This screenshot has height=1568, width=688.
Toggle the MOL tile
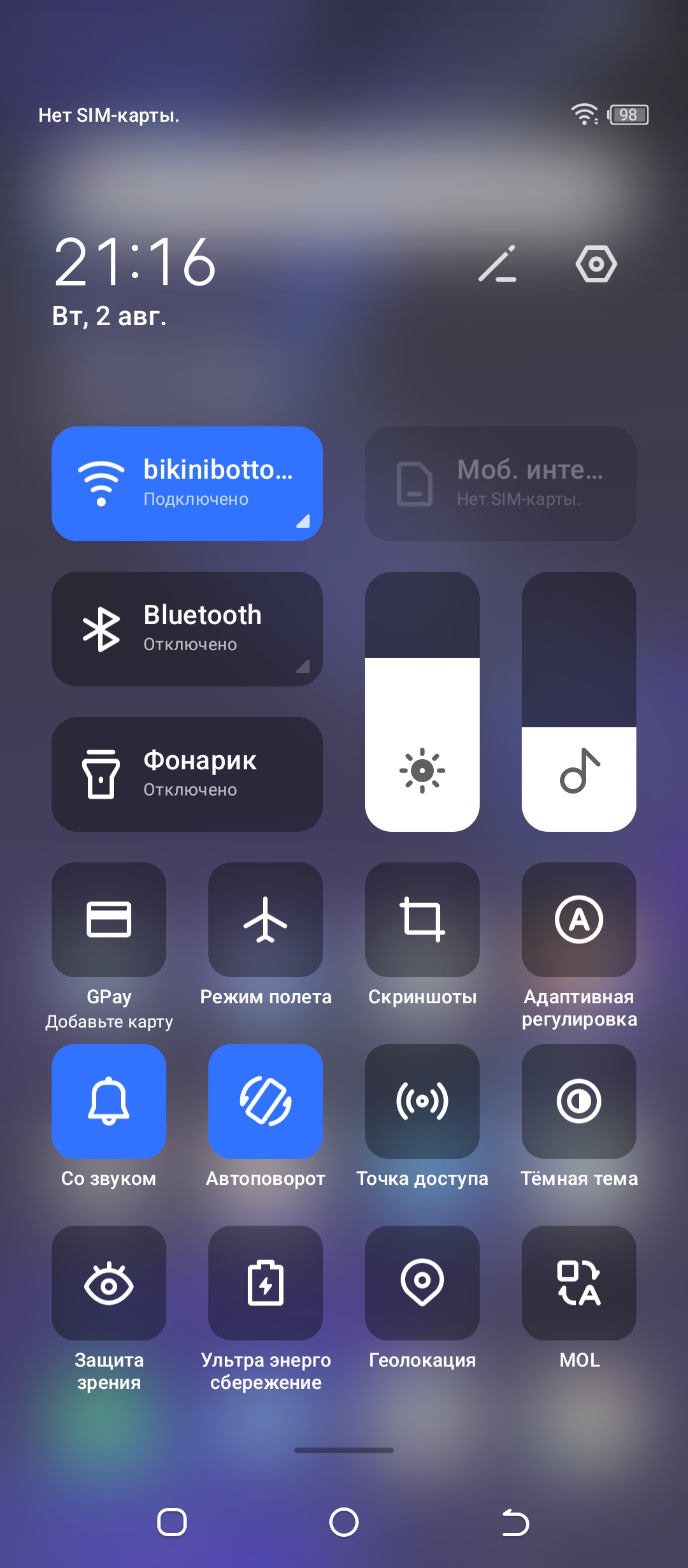579,1283
